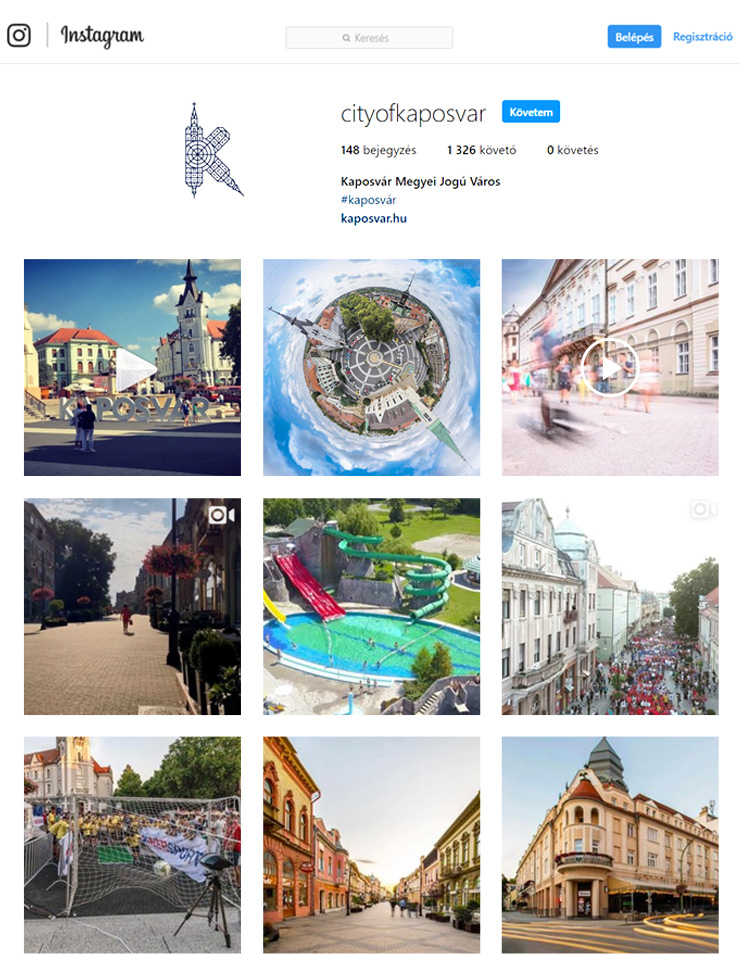The width and height of the screenshot is (740, 954).
Task: Open the crowded street parade post
Action: [609, 606]
